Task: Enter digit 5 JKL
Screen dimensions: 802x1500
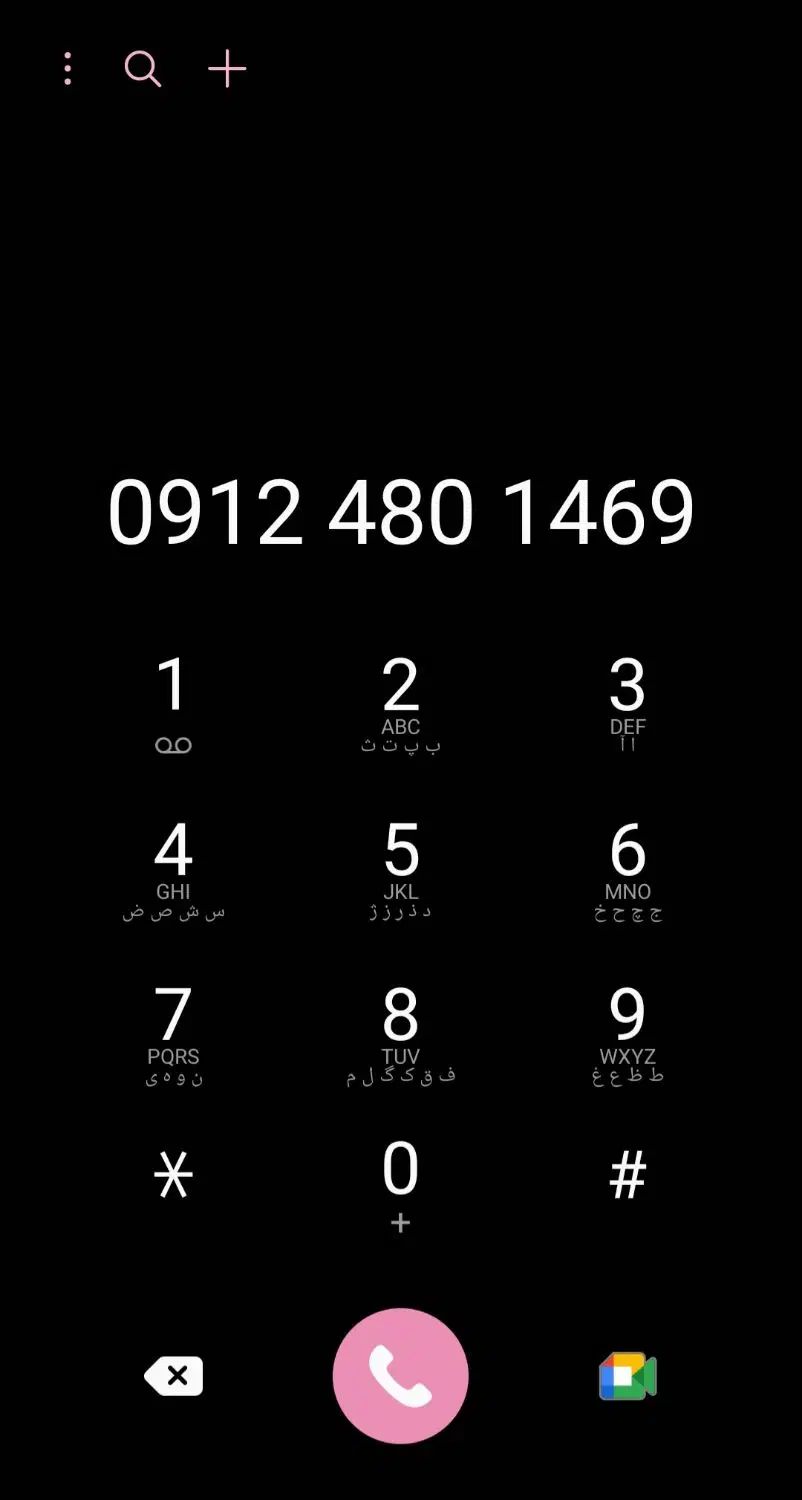Action: coord(400,868)
